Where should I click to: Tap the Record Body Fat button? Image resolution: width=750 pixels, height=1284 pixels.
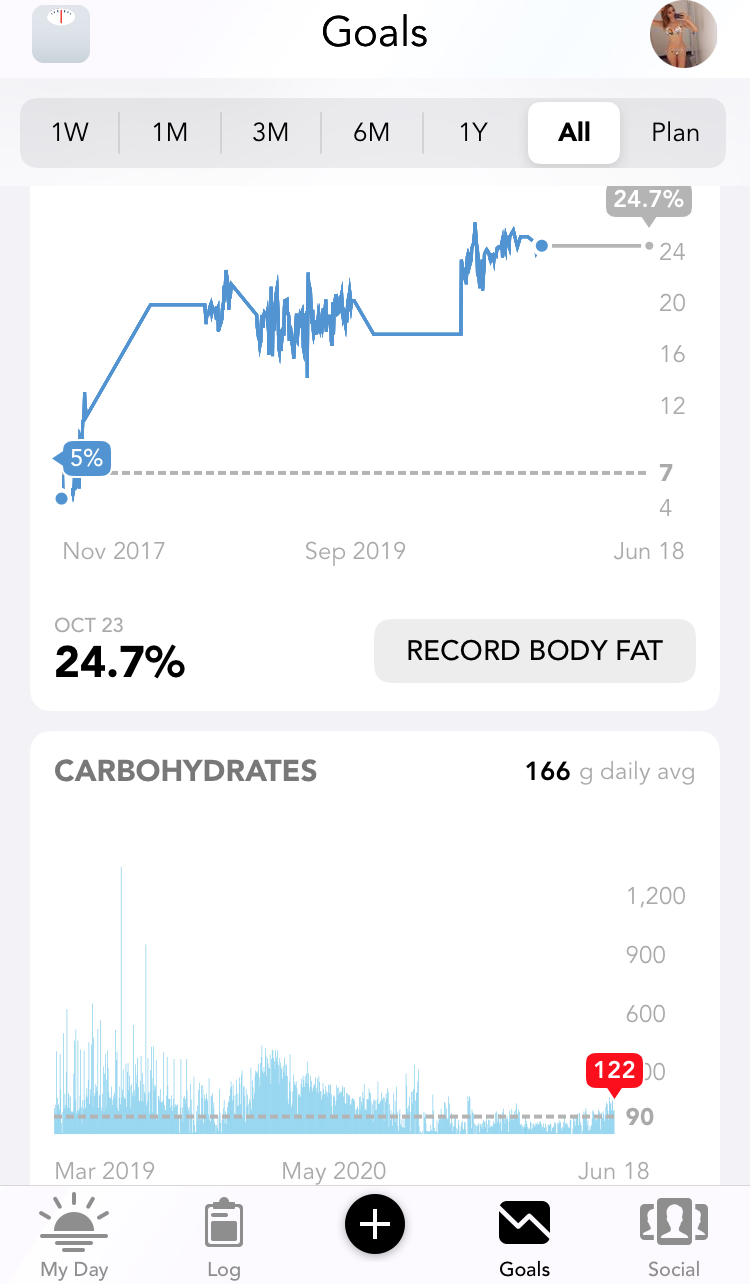click(534, 651)
